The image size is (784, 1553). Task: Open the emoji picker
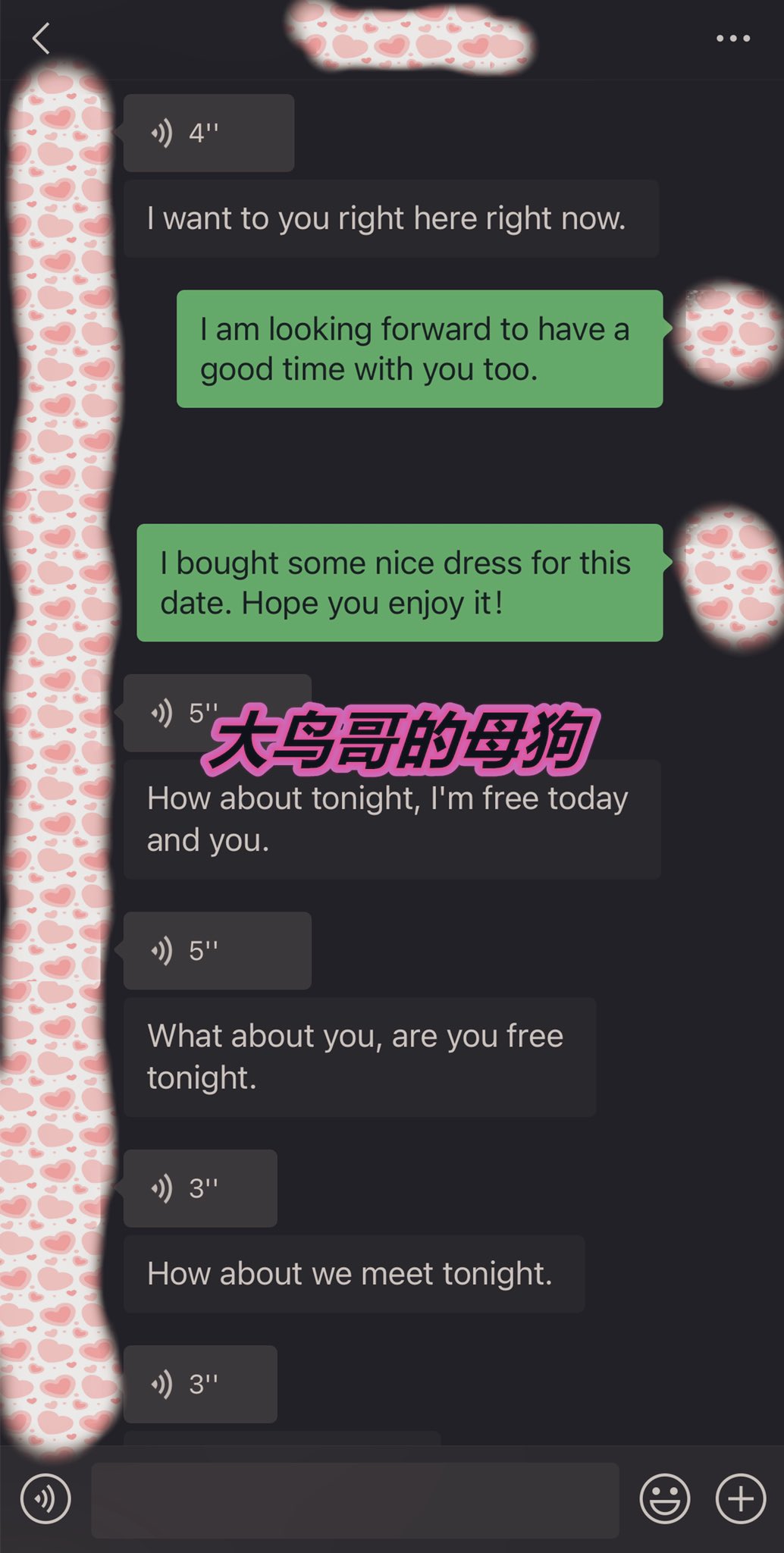tap(665, 1498)
